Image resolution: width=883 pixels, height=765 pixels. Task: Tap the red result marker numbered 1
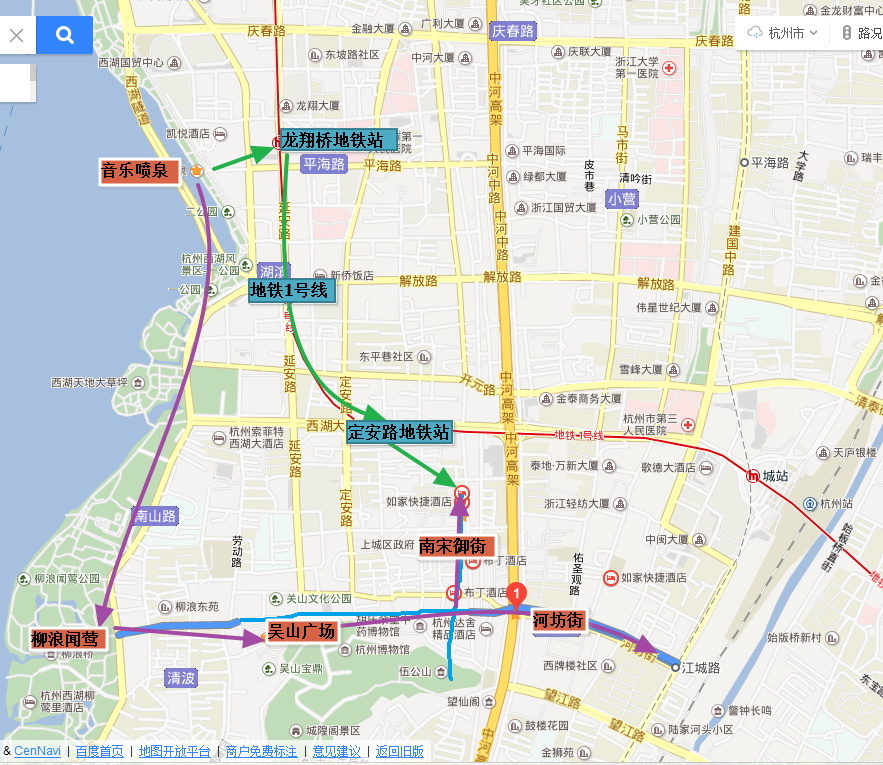tap(516, 594)
